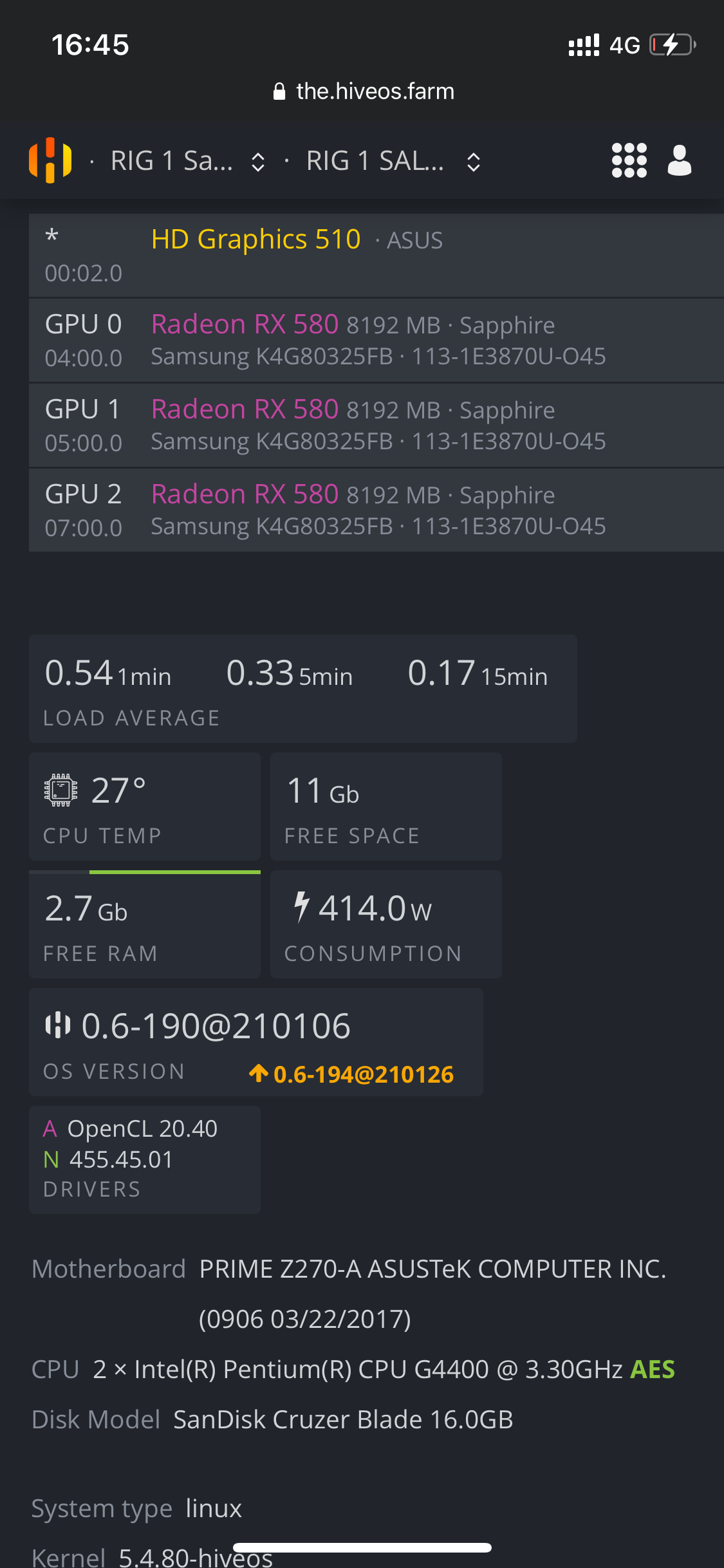
Task: Click the CPU temperature chip icon
Action: pyautogui.click(x=60, y=790)
